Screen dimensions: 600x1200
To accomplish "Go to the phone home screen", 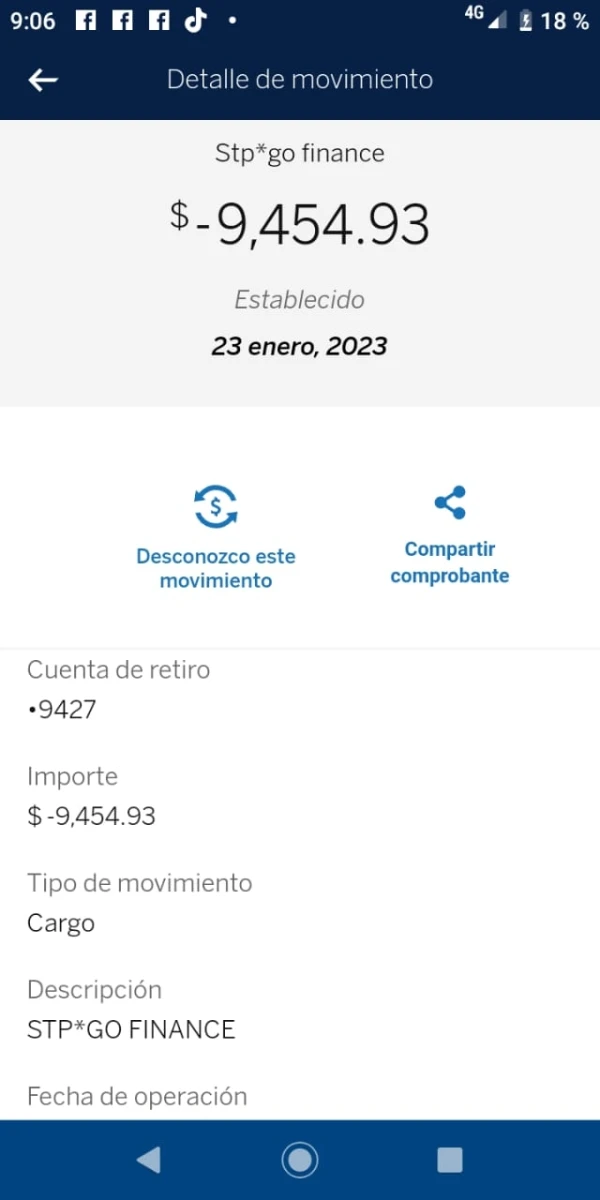I will coord(299,1160).
